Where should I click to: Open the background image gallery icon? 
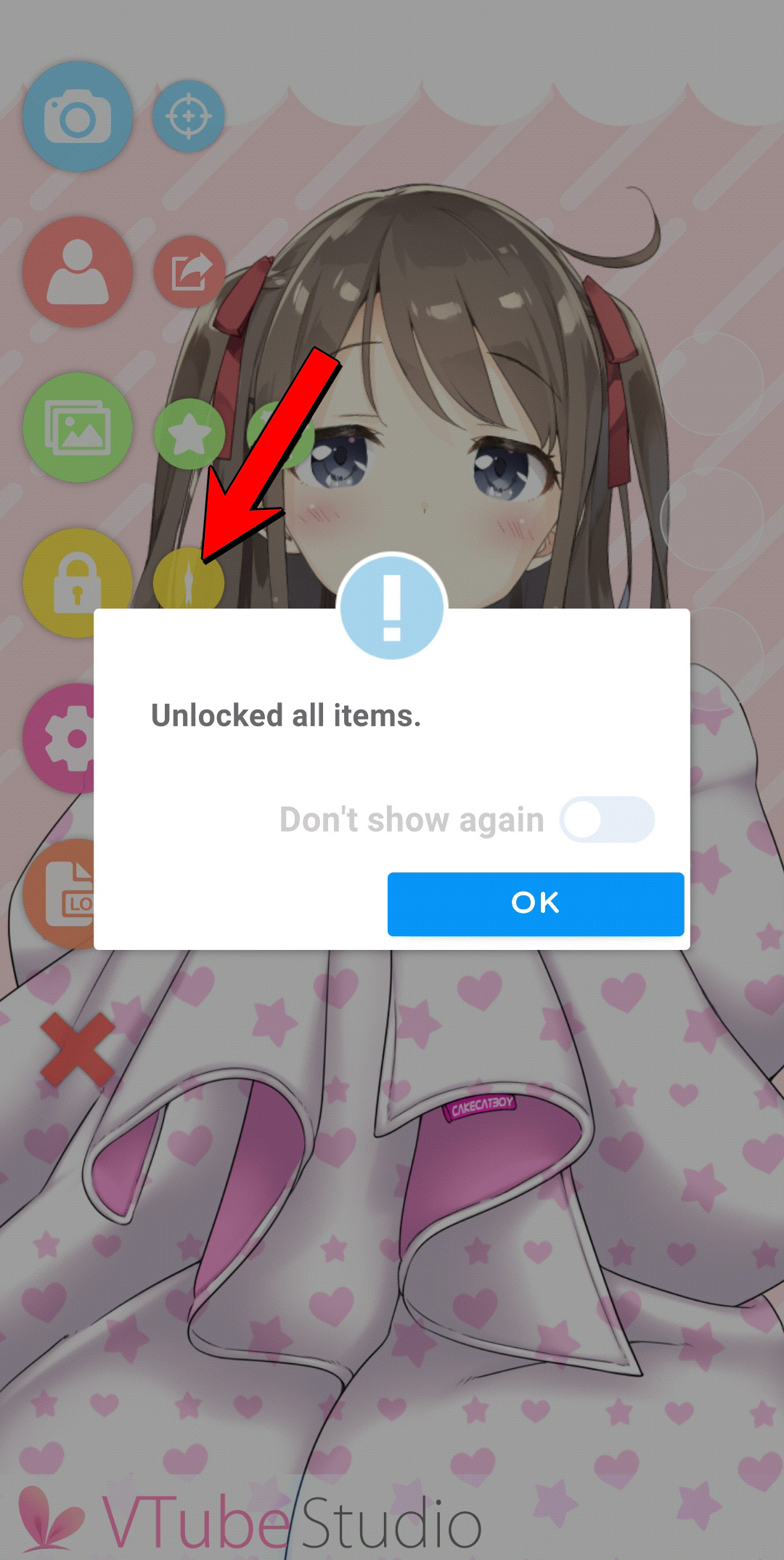click(x=78, y=428)
